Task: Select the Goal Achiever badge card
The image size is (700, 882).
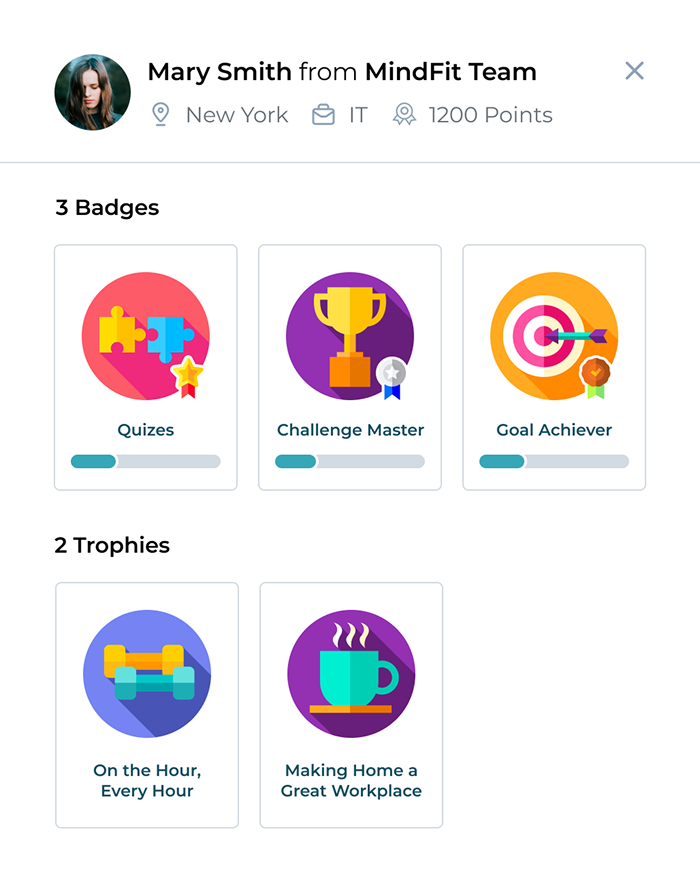Action: pyautogui.click(x=554, y=367)
